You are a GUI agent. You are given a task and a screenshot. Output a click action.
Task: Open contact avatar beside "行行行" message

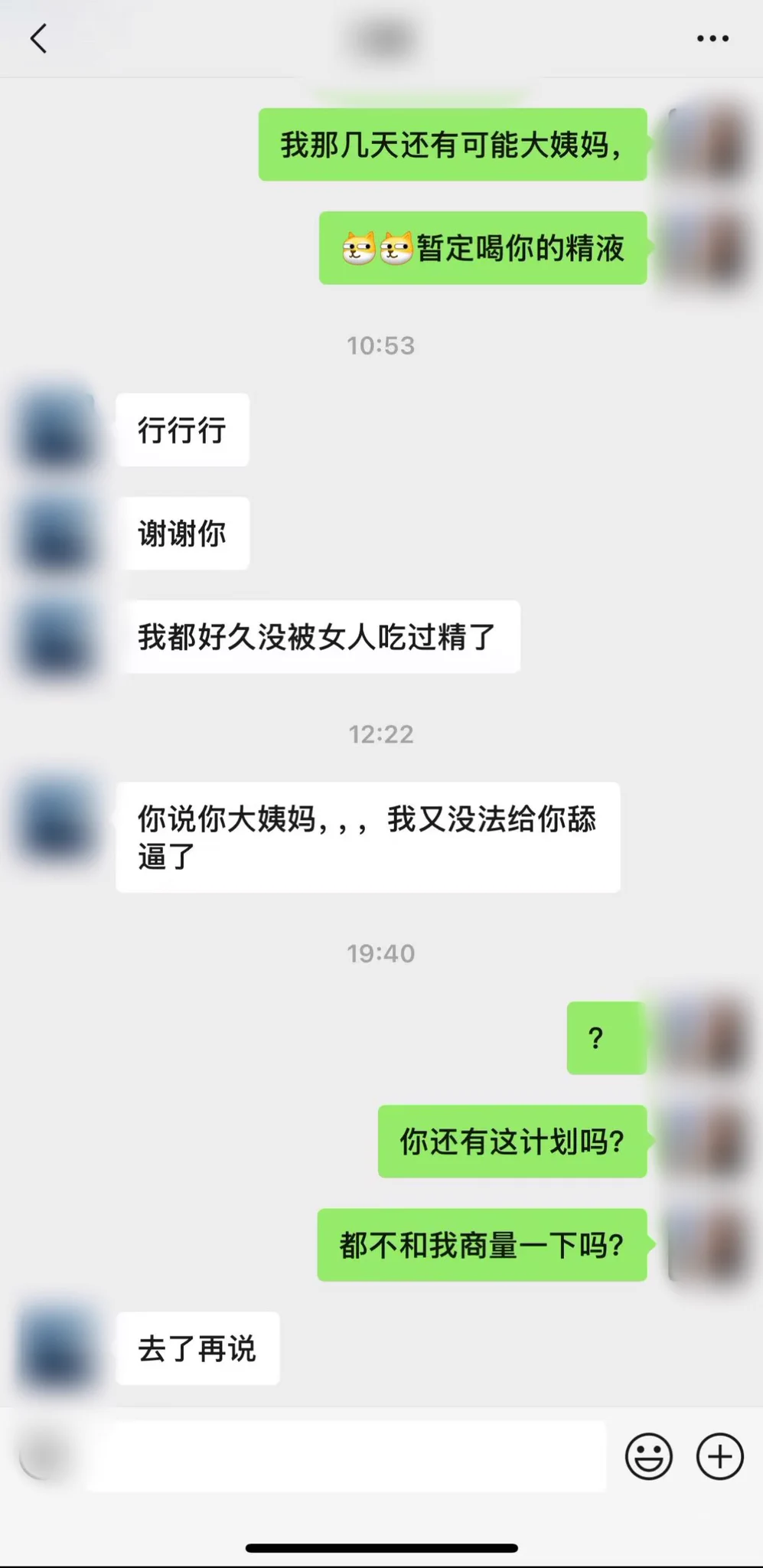(x=57, y=430)
